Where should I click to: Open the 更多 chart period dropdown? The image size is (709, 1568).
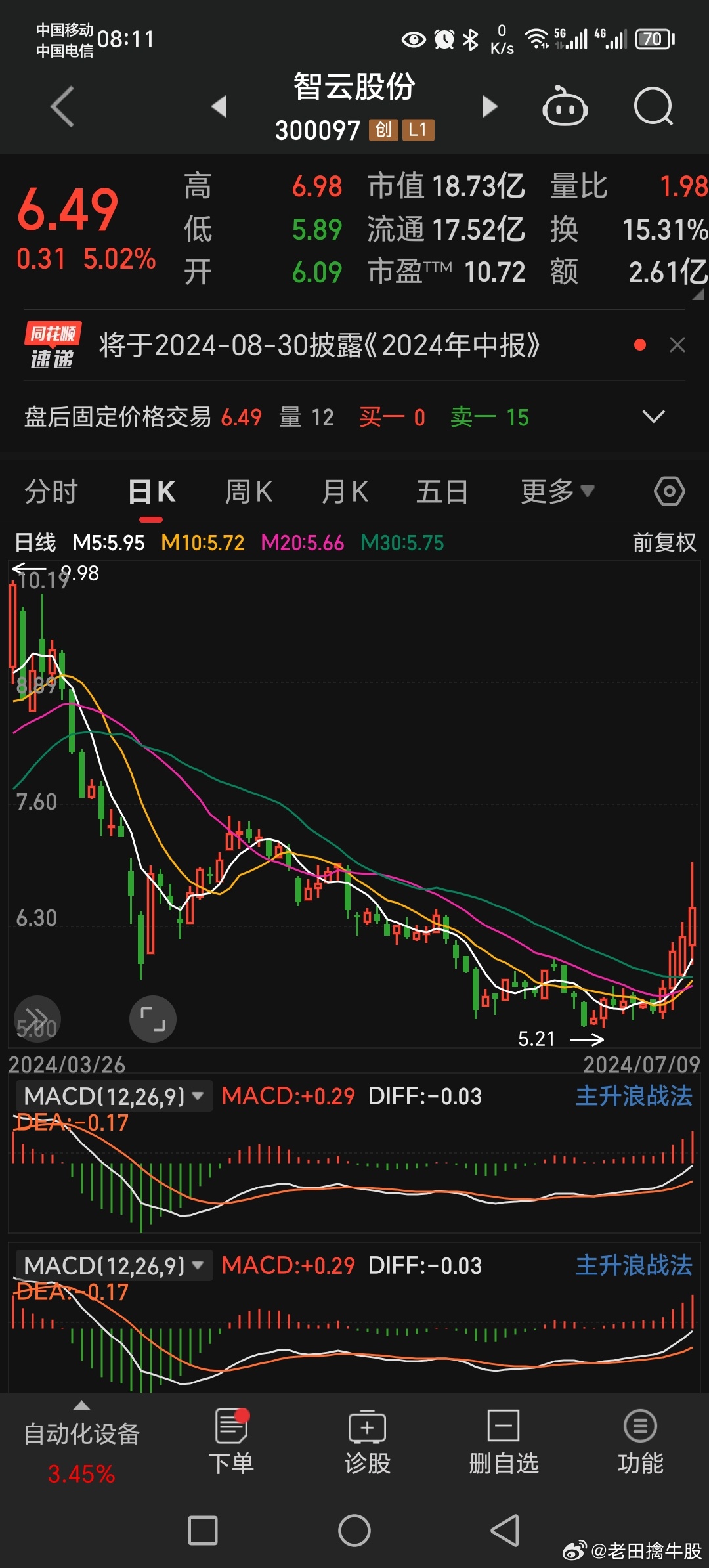tap(557, 491)
